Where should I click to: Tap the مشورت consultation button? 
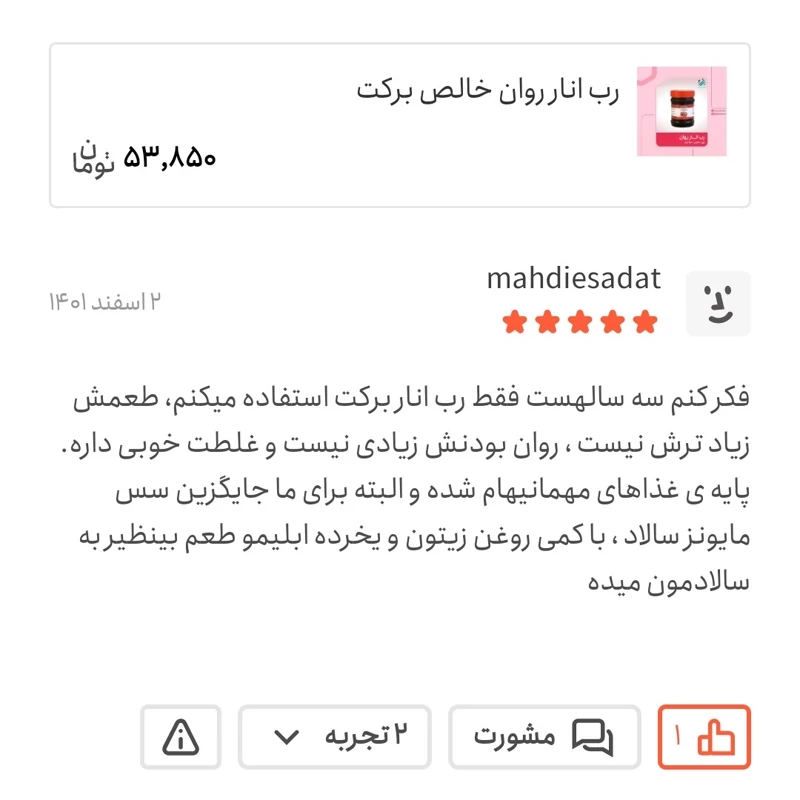pos(544,738)
